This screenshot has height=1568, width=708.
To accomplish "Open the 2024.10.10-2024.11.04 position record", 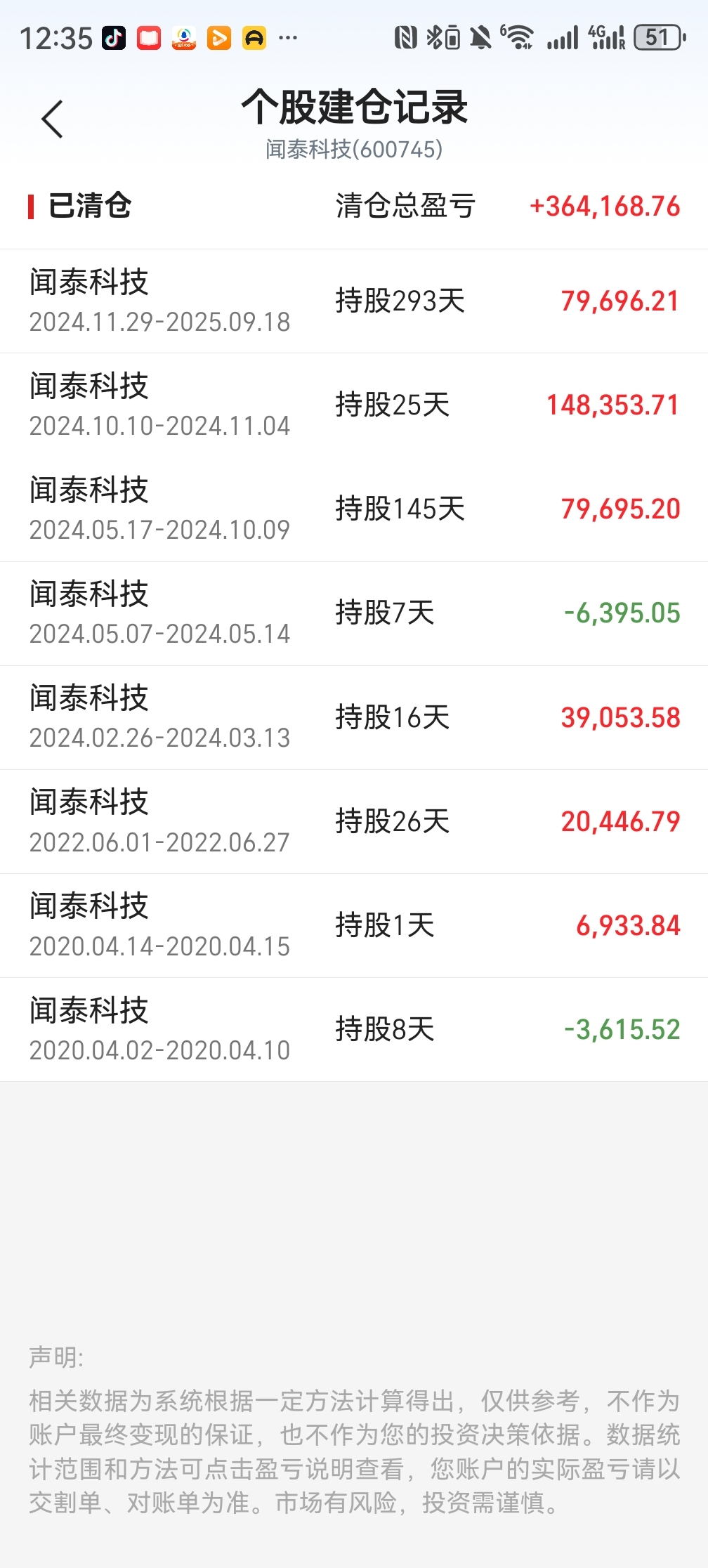I will pyautogui.click(x=354, y=405).
